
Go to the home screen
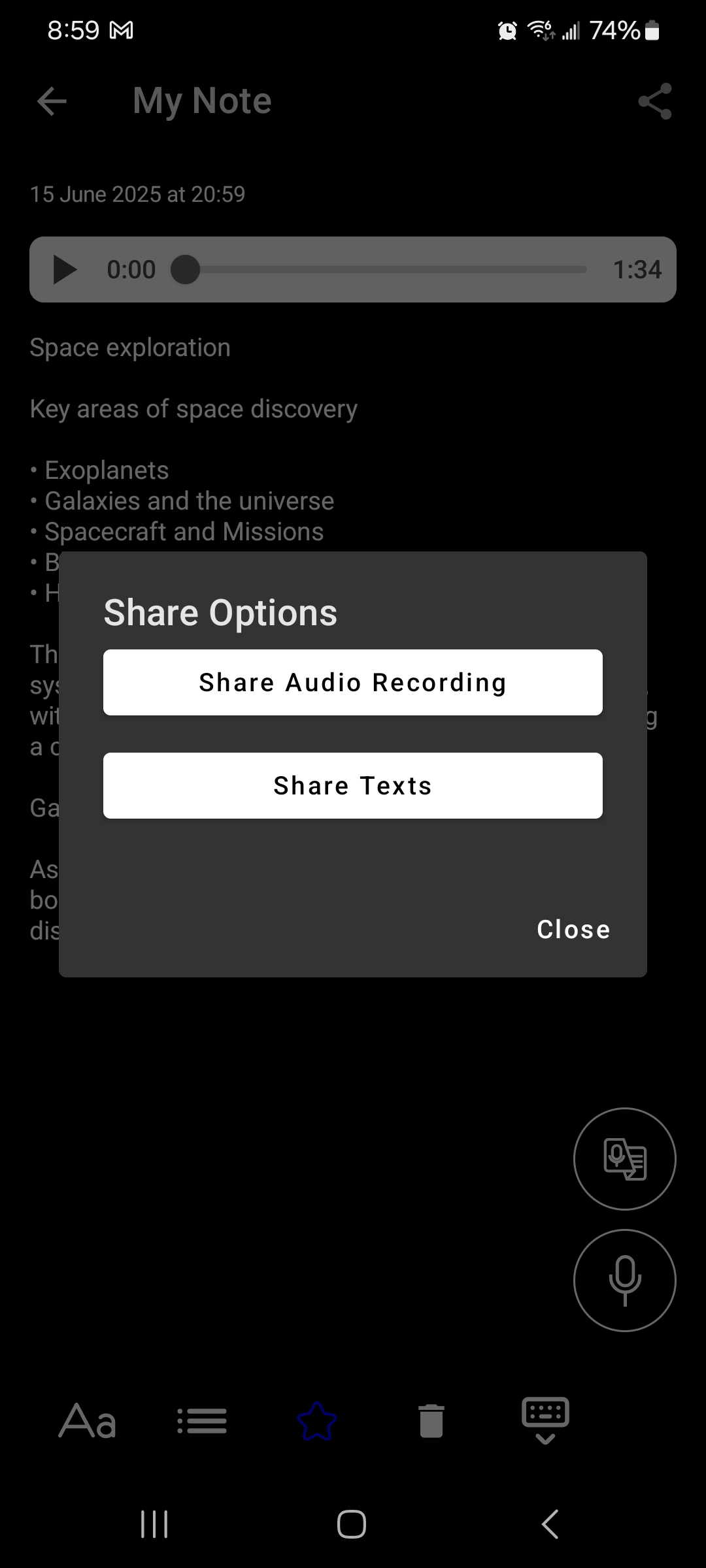(352, 1524)
